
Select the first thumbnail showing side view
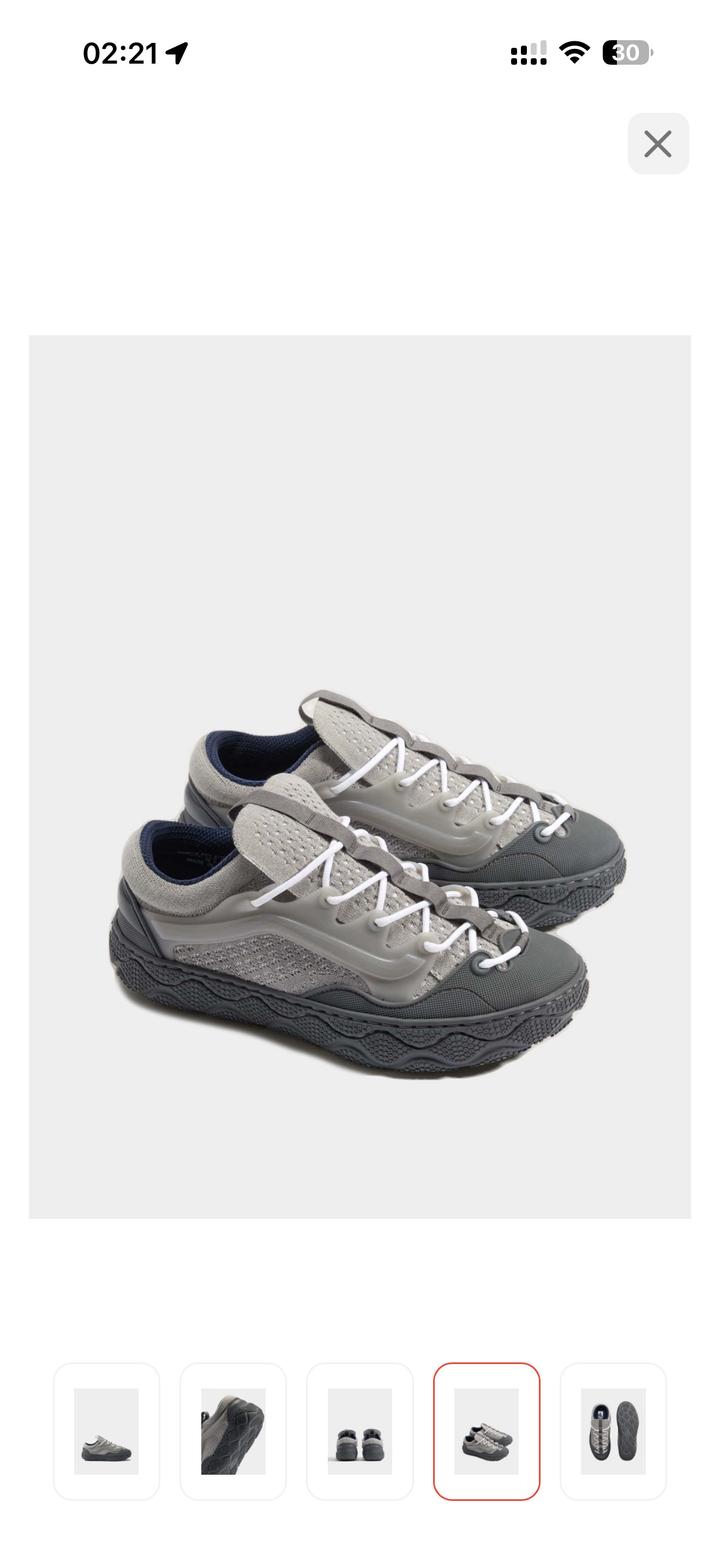point(106,1431)
